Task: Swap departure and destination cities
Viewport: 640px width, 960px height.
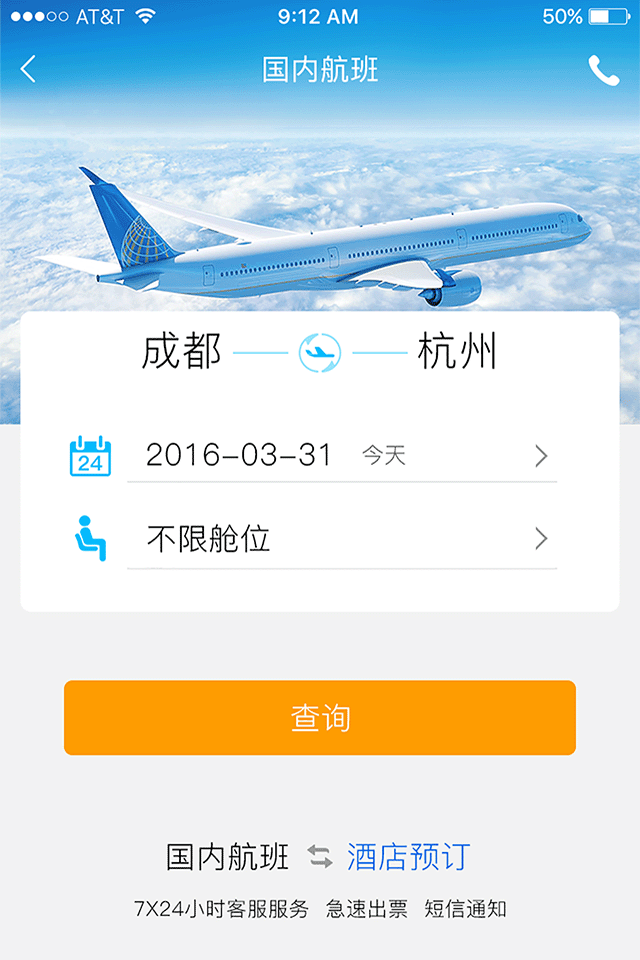Action: [320, 353]
